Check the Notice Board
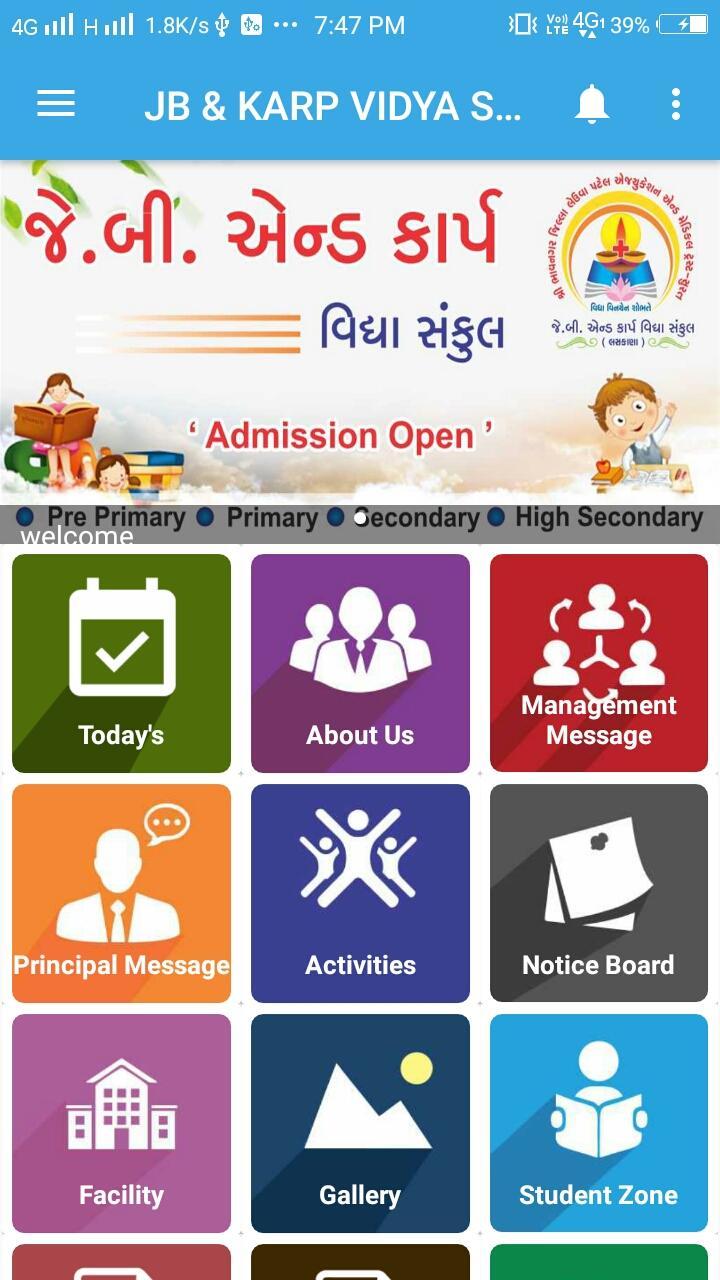Image resolution: width=720 pixels, height=1280 pixels. click(598, 893)
